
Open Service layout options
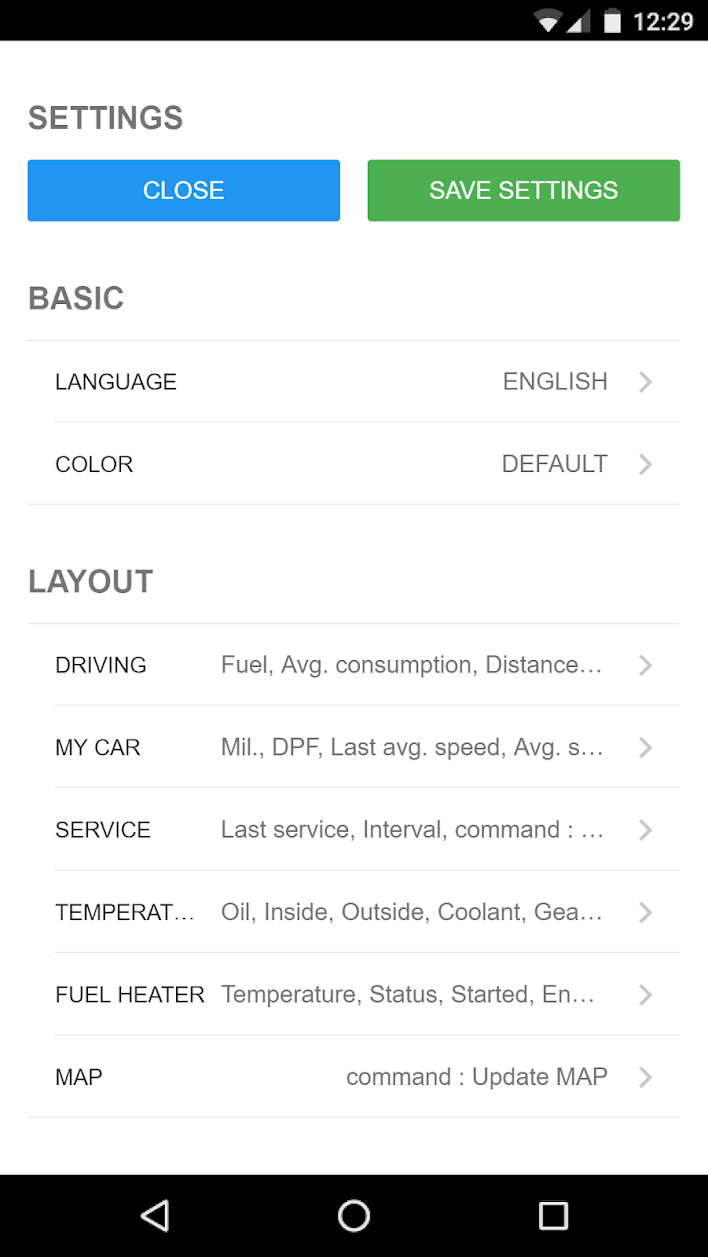tap(353, 830)
